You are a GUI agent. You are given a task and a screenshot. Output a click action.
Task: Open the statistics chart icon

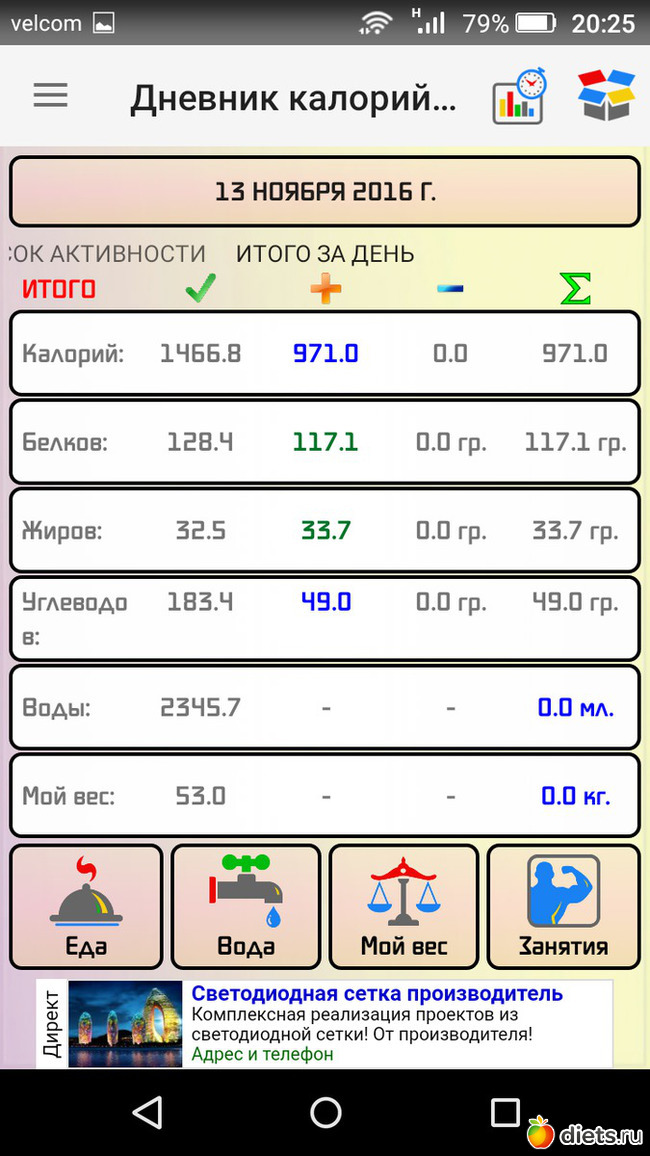[519, 97]
